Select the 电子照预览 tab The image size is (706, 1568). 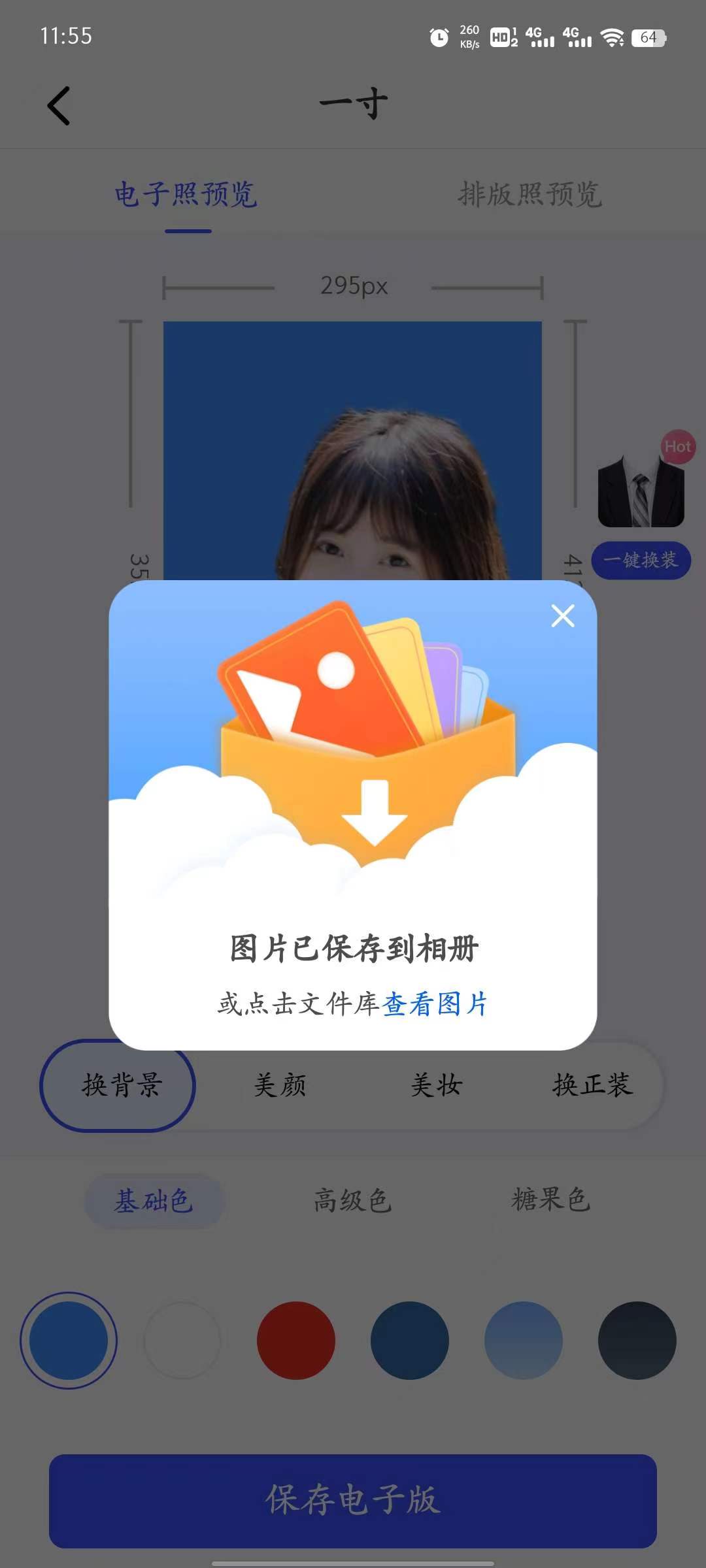[x=186, y=195]
